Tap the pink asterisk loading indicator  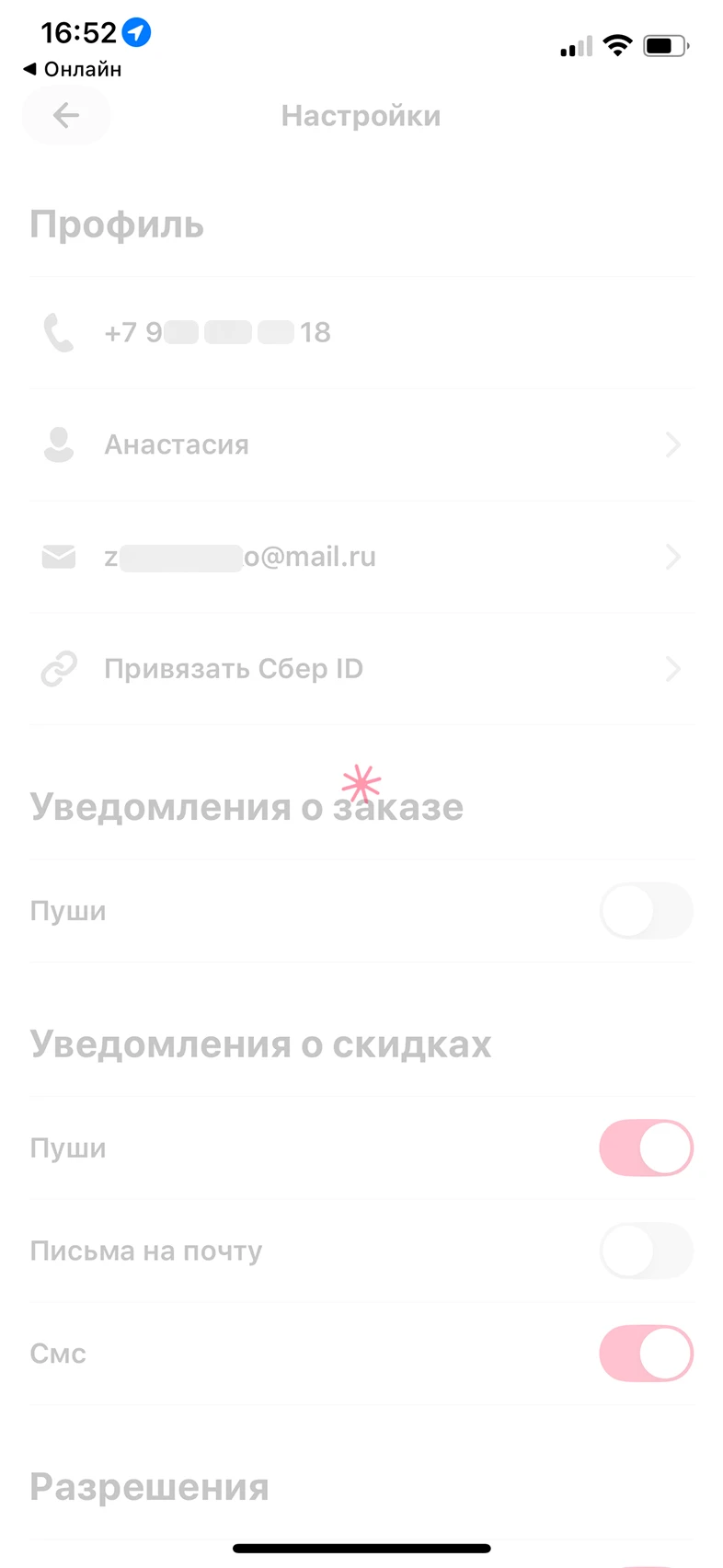(361, 784)
